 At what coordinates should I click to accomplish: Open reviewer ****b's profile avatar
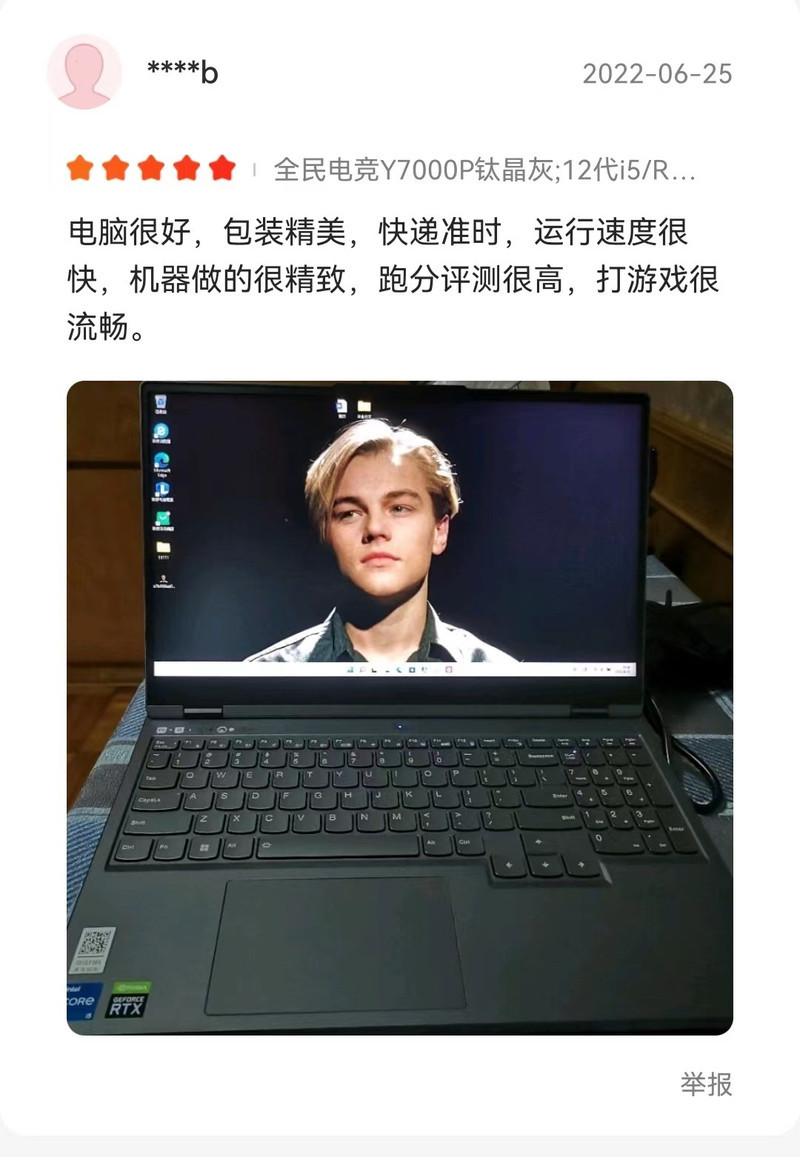tap(84, 72)
